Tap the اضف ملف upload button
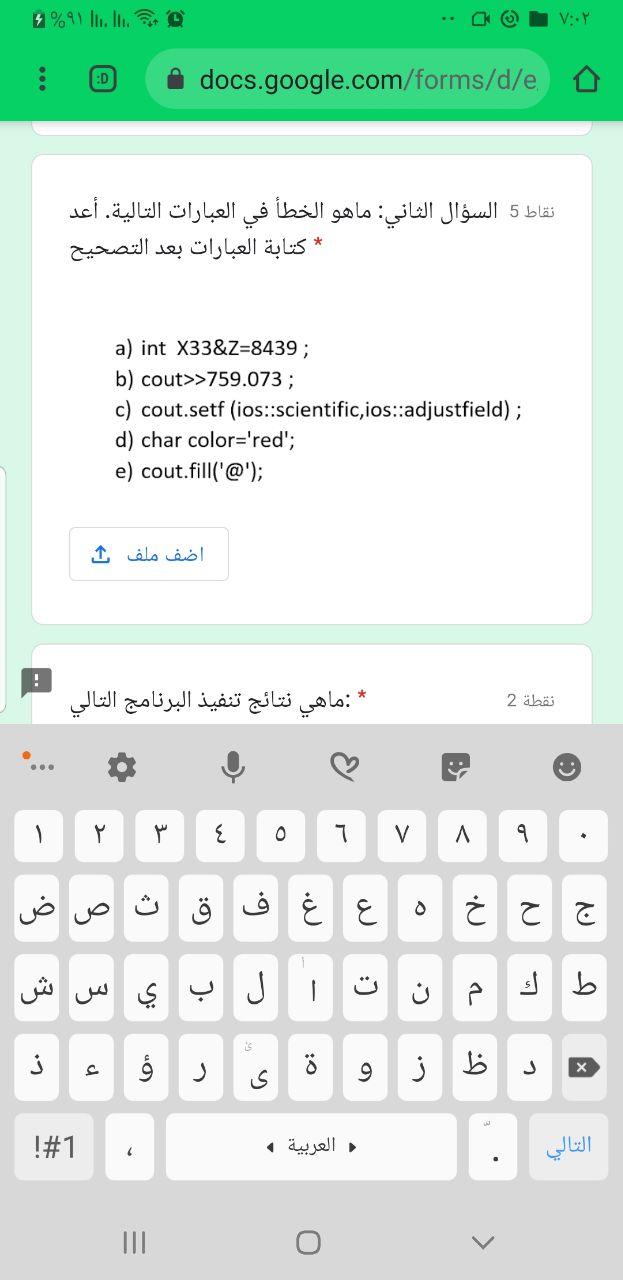623x1280 pixels. pos(149,554)
